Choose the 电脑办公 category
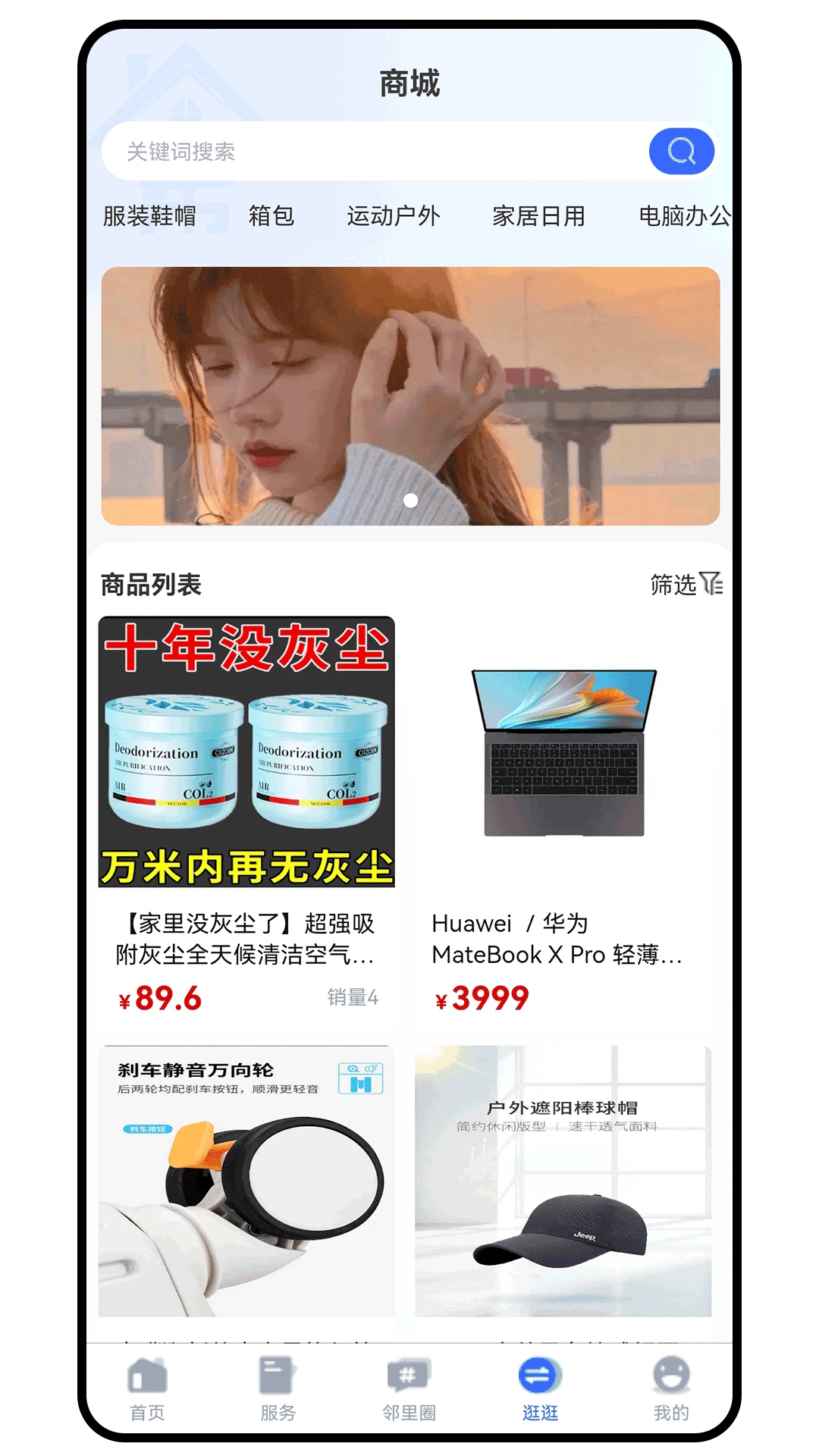The image size is (819, 1456). coord(684,216)
